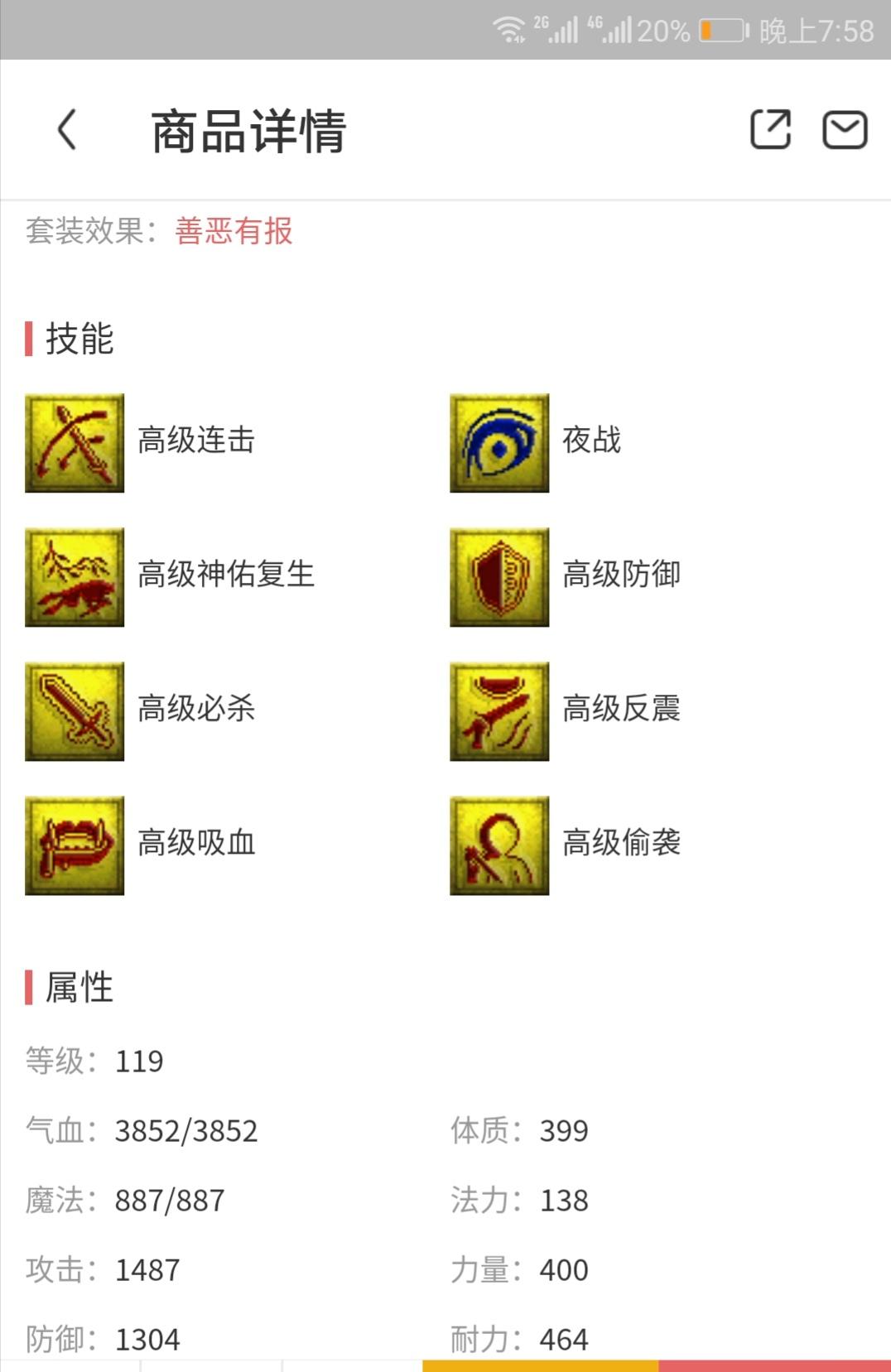
Task: Select the 高级防御 skill icon
Action: pyautogui.click(x=499, y=577)
